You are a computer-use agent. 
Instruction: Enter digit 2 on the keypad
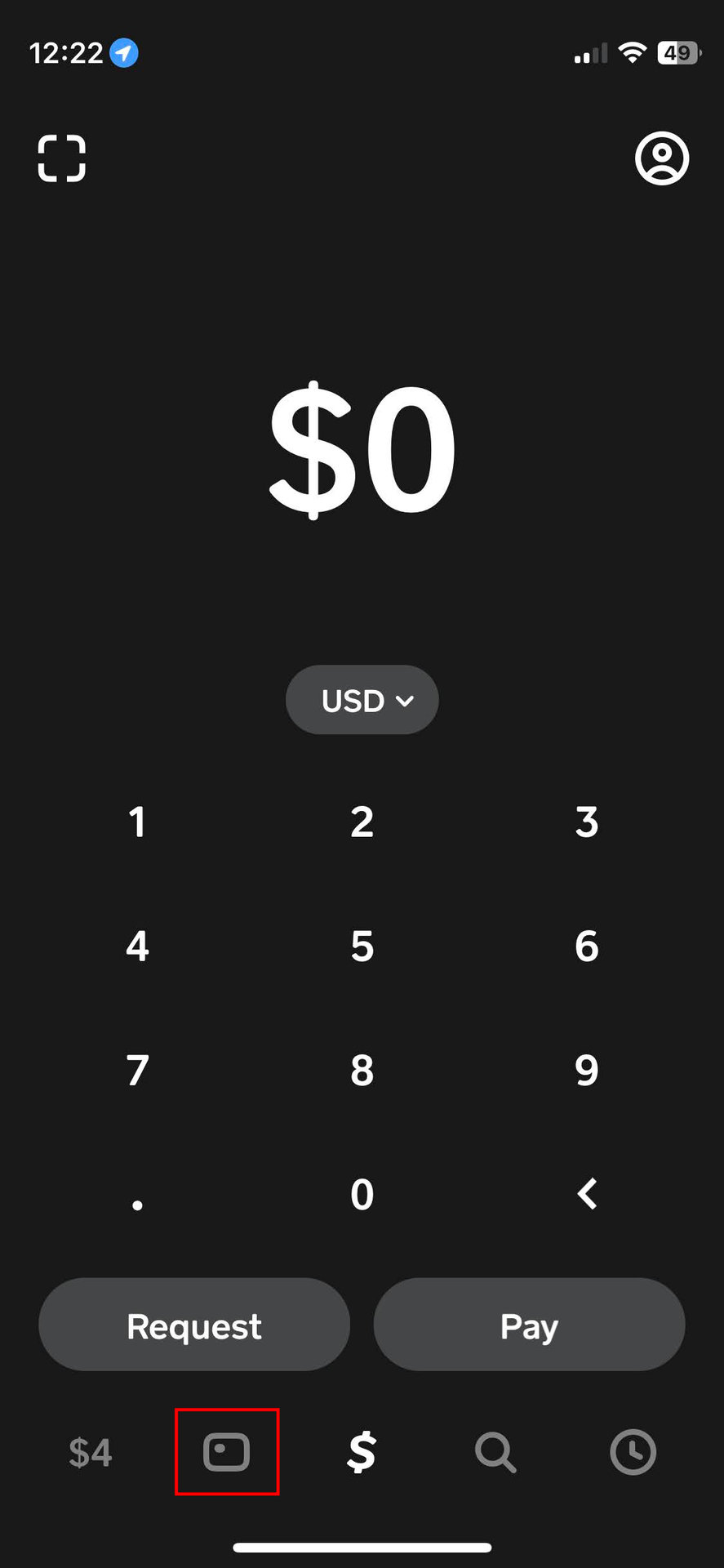[362, 822]
